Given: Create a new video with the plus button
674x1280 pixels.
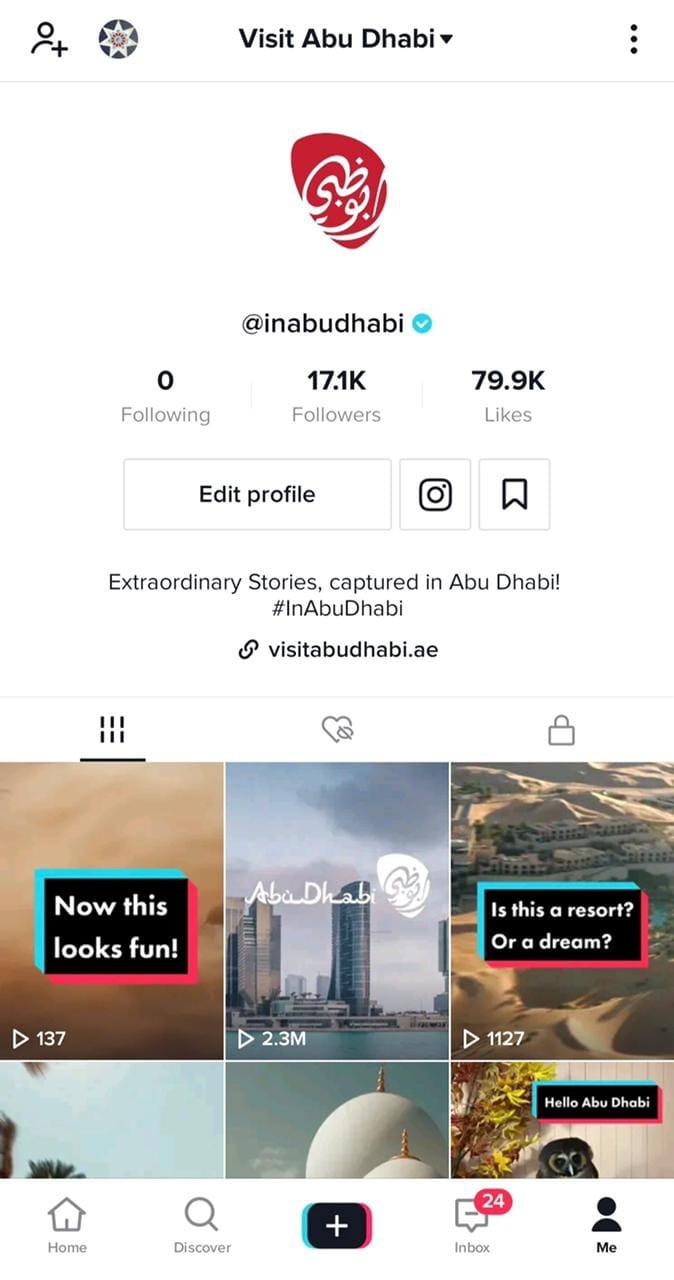Looking at the screenshot, I should click(x=337, y=1226).
